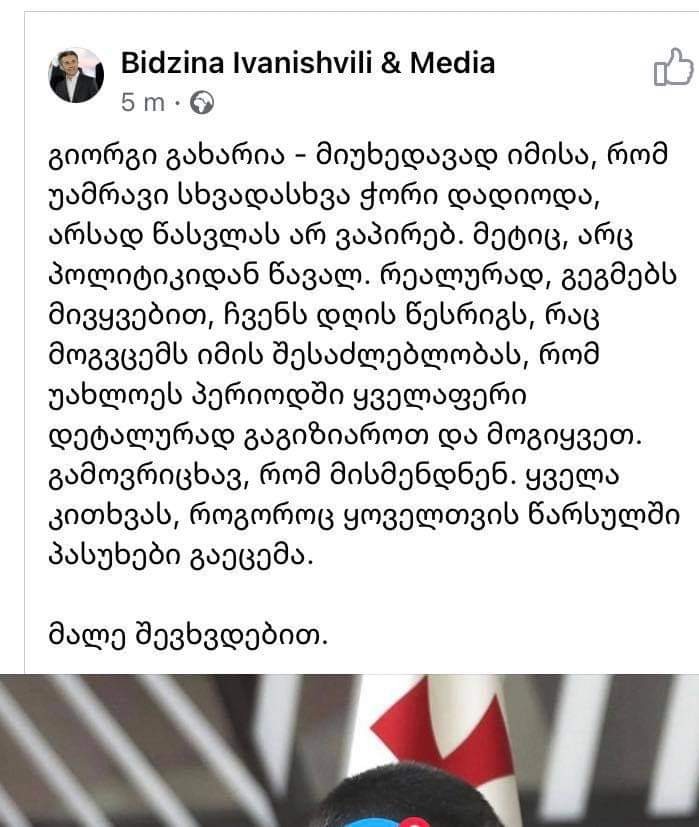Open the photo attached to the post
Image resolution: width=699 pixels, height=827 pixels.
pyautogui.click(x=350, y=750)
